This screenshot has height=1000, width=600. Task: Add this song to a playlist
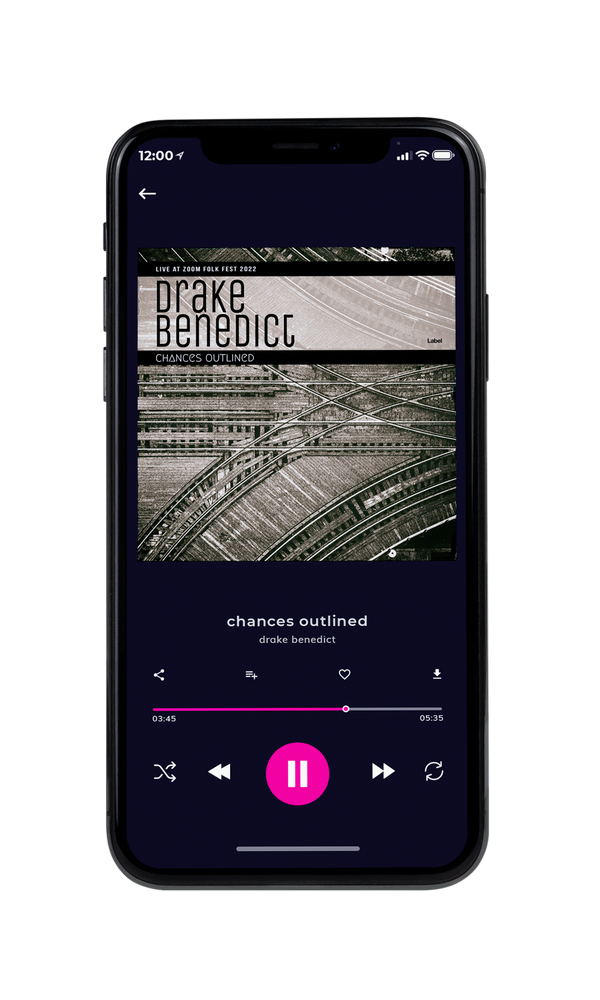(251, 675)
